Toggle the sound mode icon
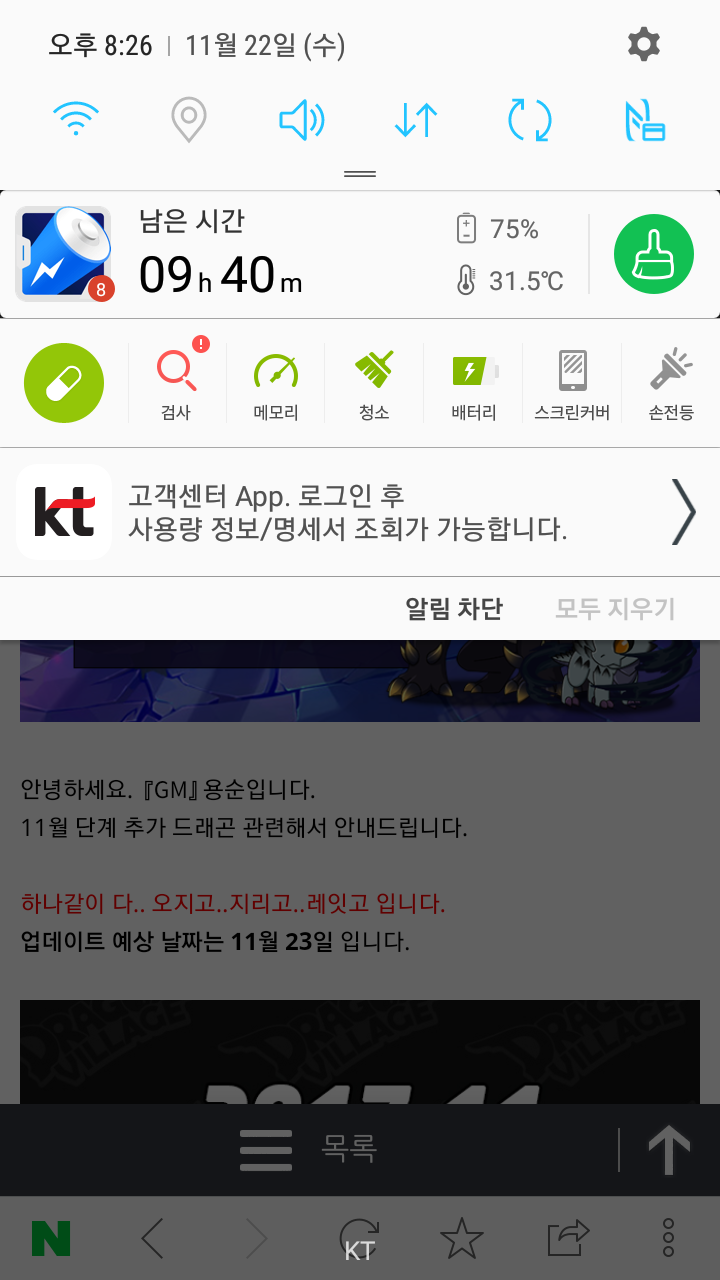The height and width of the screenshot is (1280, 720). click(301, 120)
